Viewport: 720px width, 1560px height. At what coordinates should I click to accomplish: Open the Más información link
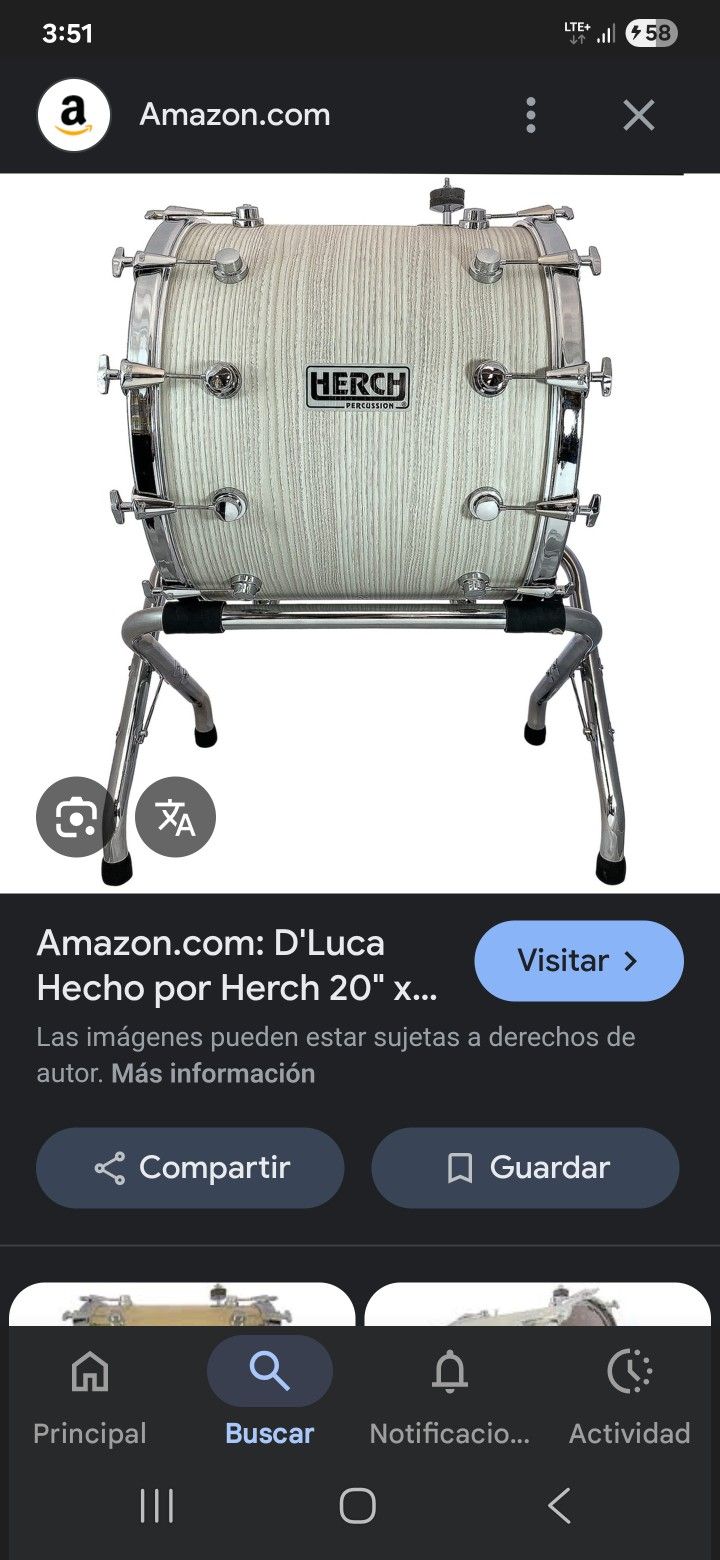(x=213, y=1074)
